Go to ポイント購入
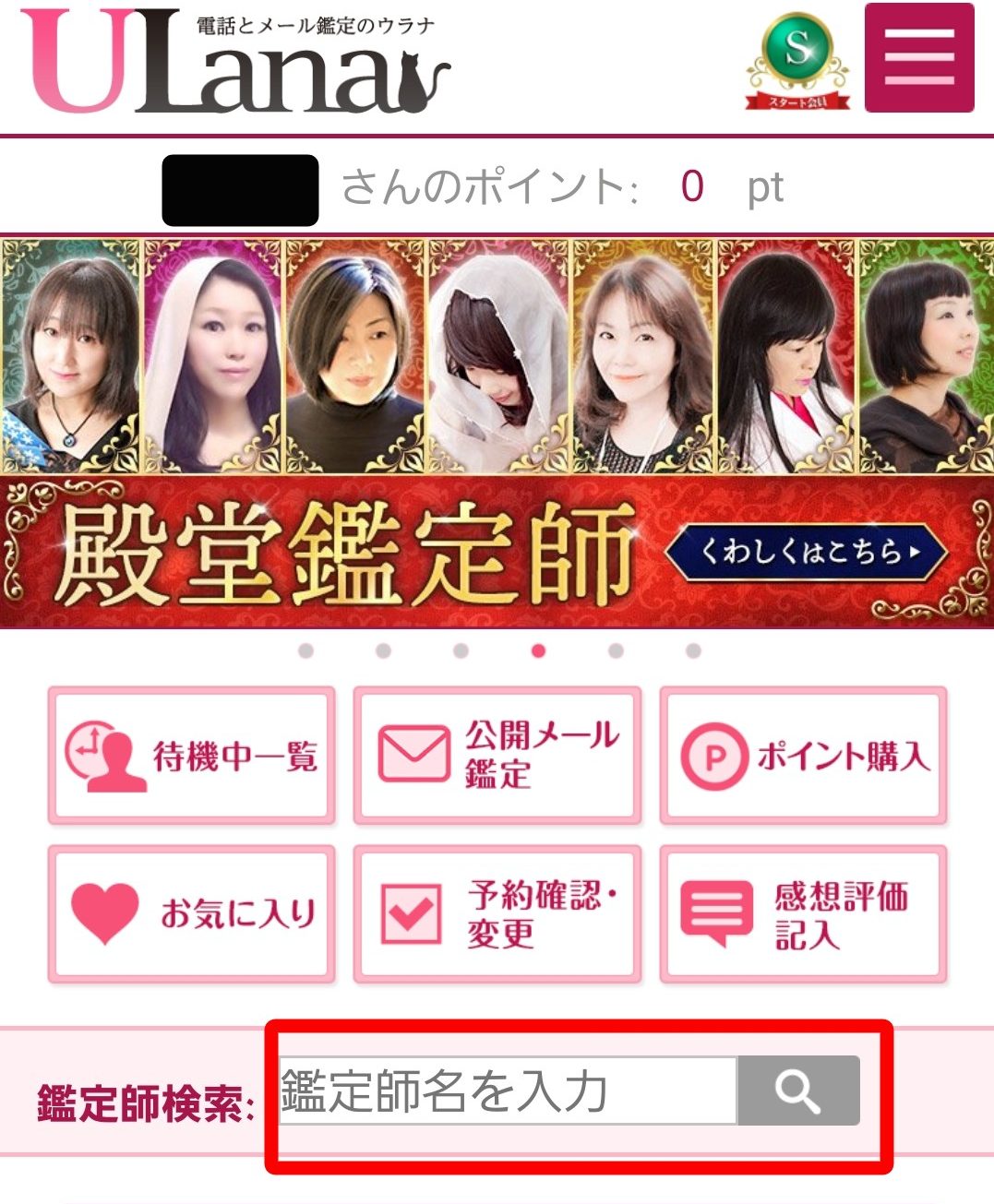 click(803, 756)
